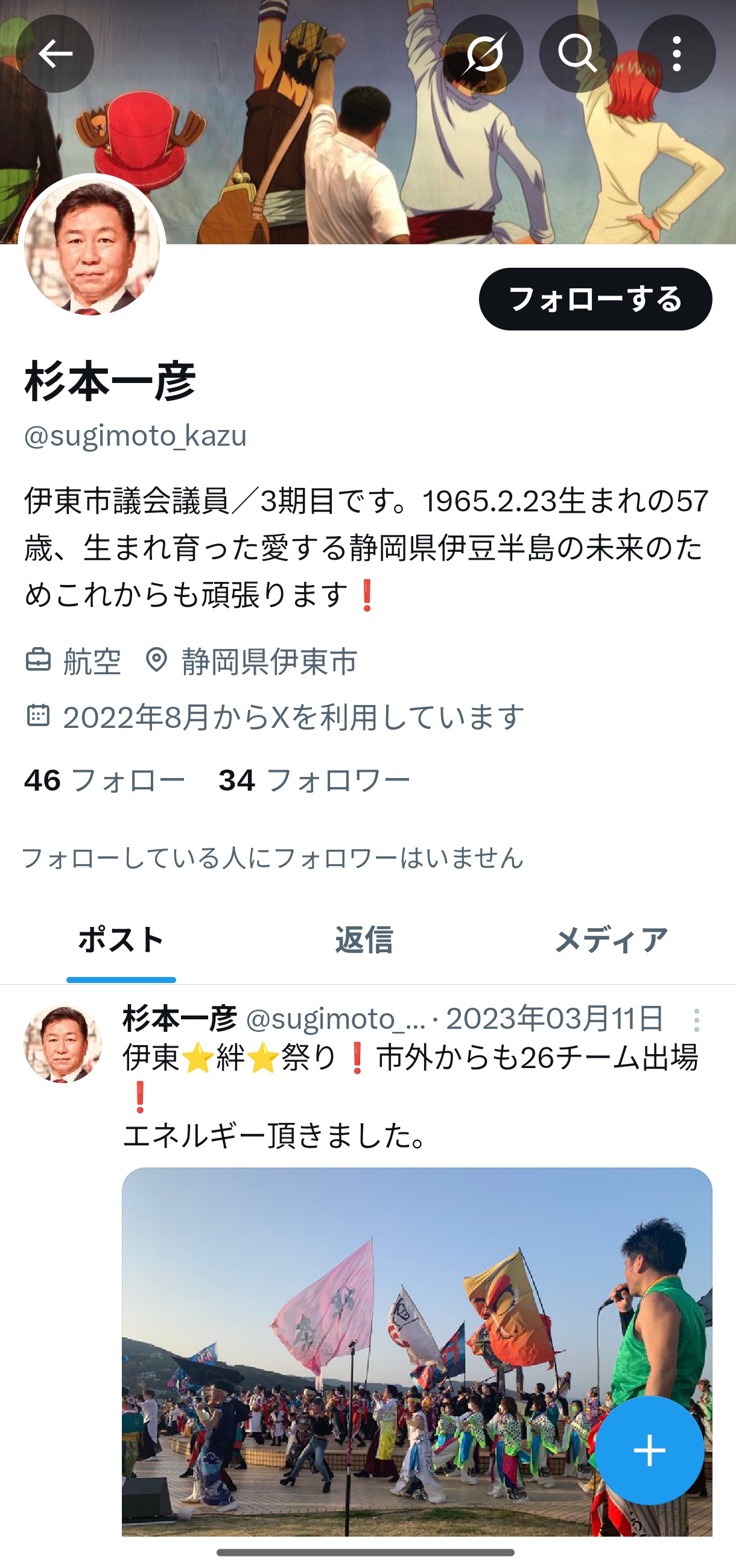Screen dimensions: 736x1568
Task: Open the 34 フォロワー list
Action: pyautogui.click(x=315, y=780)
